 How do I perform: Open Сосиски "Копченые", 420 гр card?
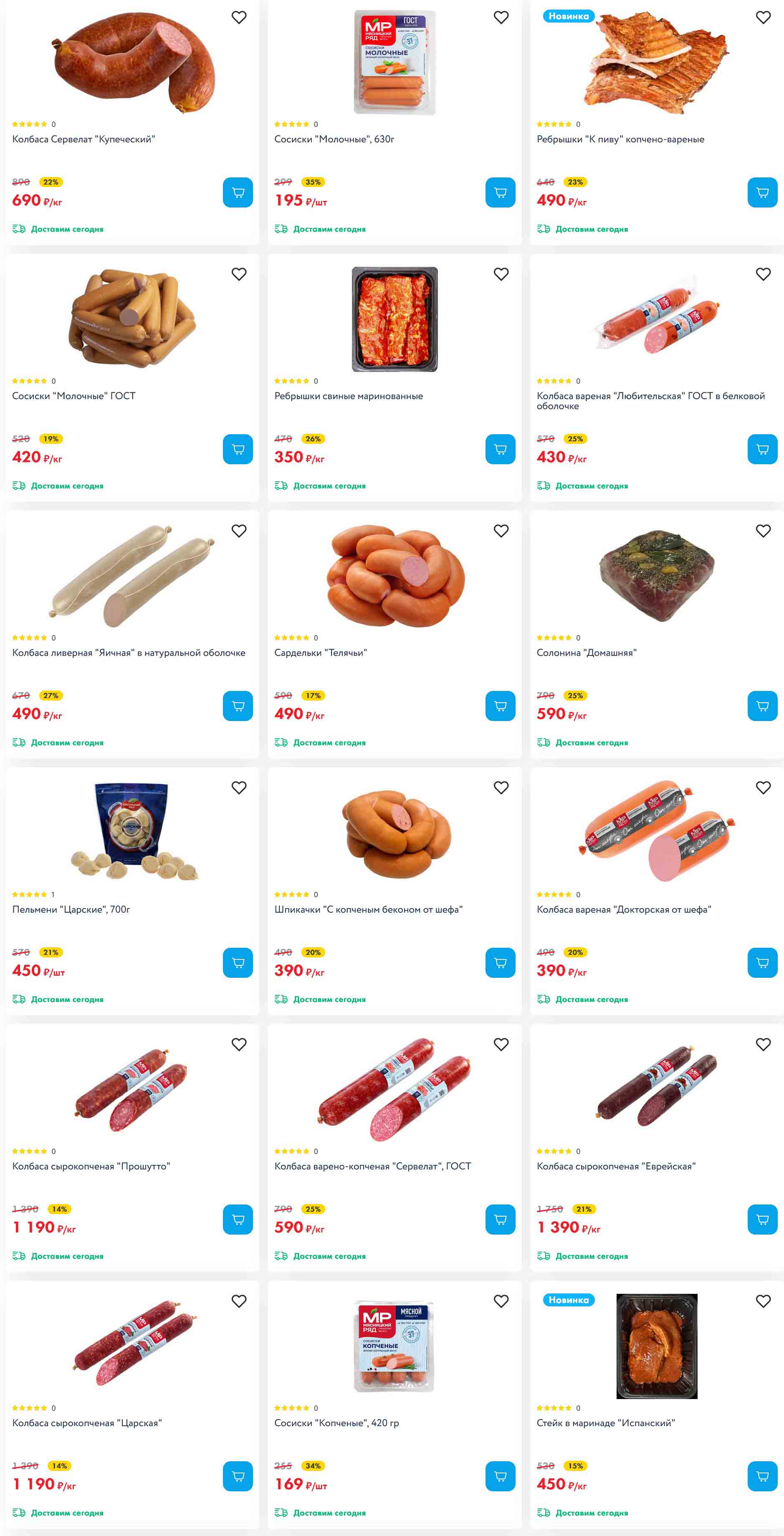[x=336, y=1423]
